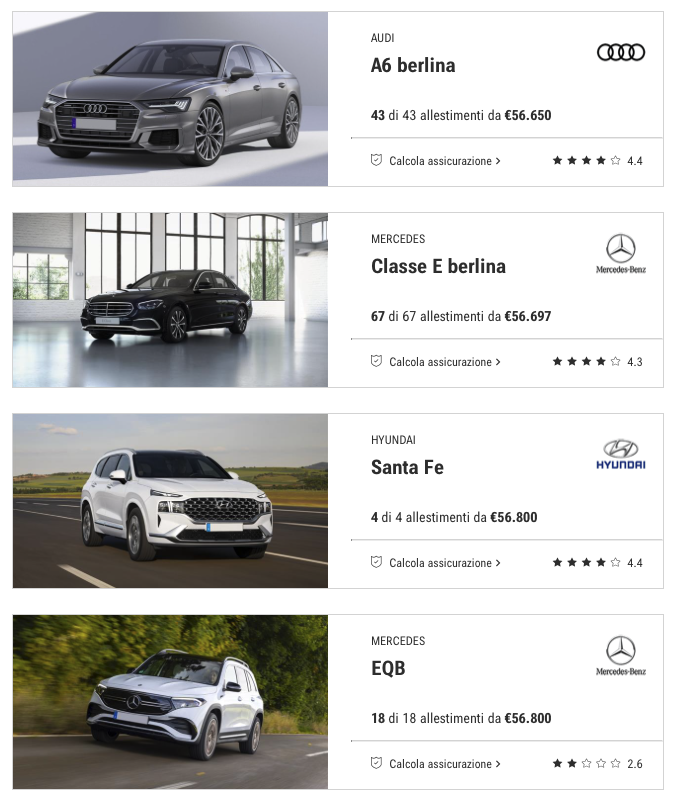Viewport: 678px width, 797px height.
Task: Open the Hyundai Santa Fe card
Action: point(407,468)
